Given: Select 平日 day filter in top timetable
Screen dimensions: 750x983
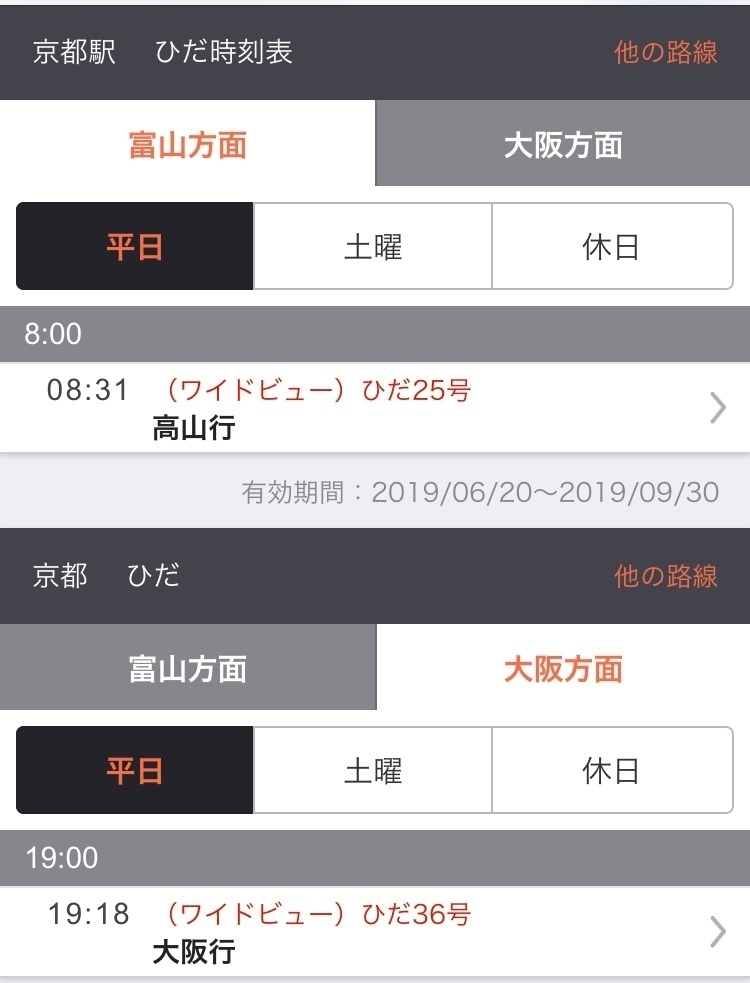Looking at the screenshot, I should tap(134, 246).
